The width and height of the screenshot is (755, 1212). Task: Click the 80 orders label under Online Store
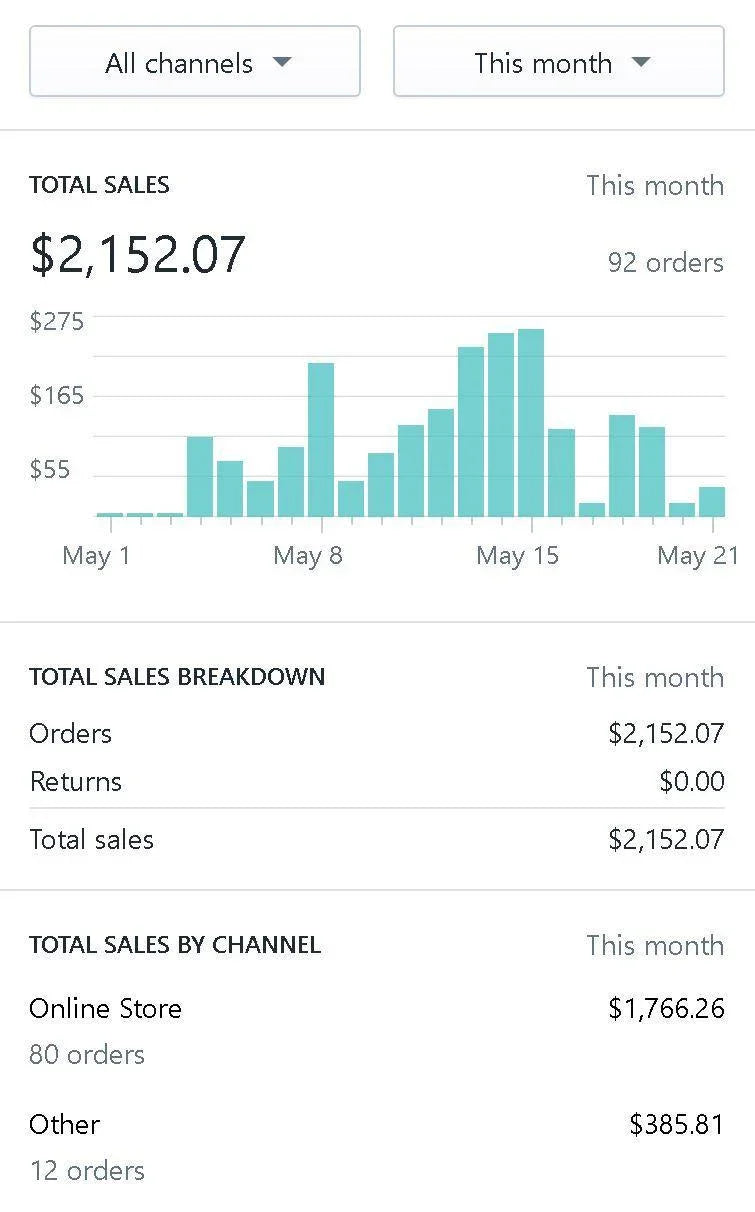pyautogui.click(x=87, y=1054)
